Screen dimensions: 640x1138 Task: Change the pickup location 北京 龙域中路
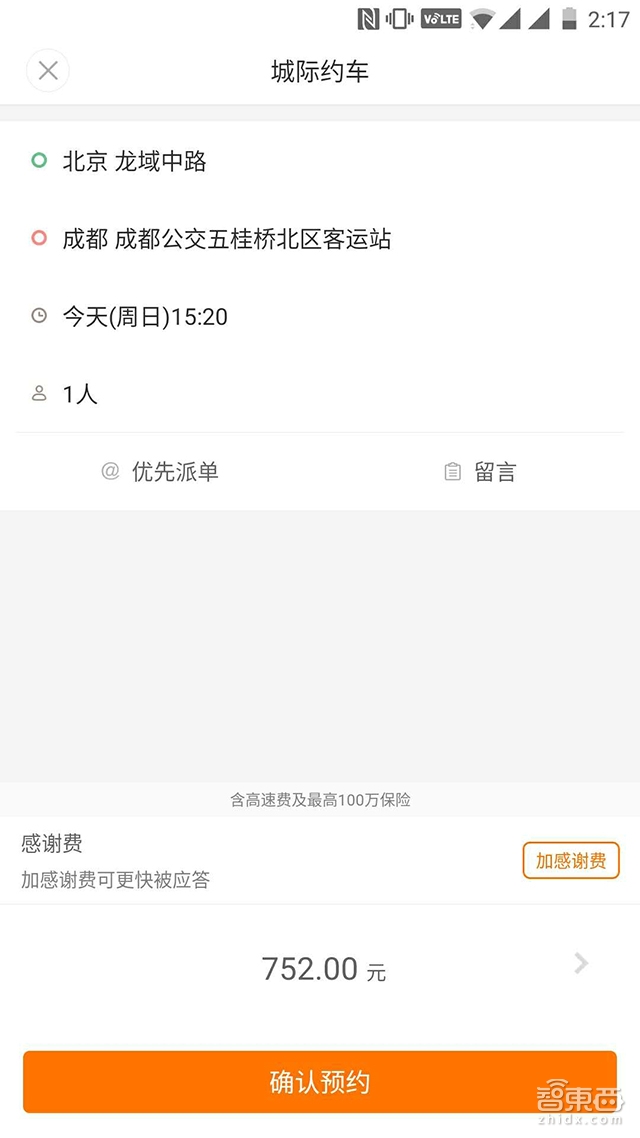point(135,161)
